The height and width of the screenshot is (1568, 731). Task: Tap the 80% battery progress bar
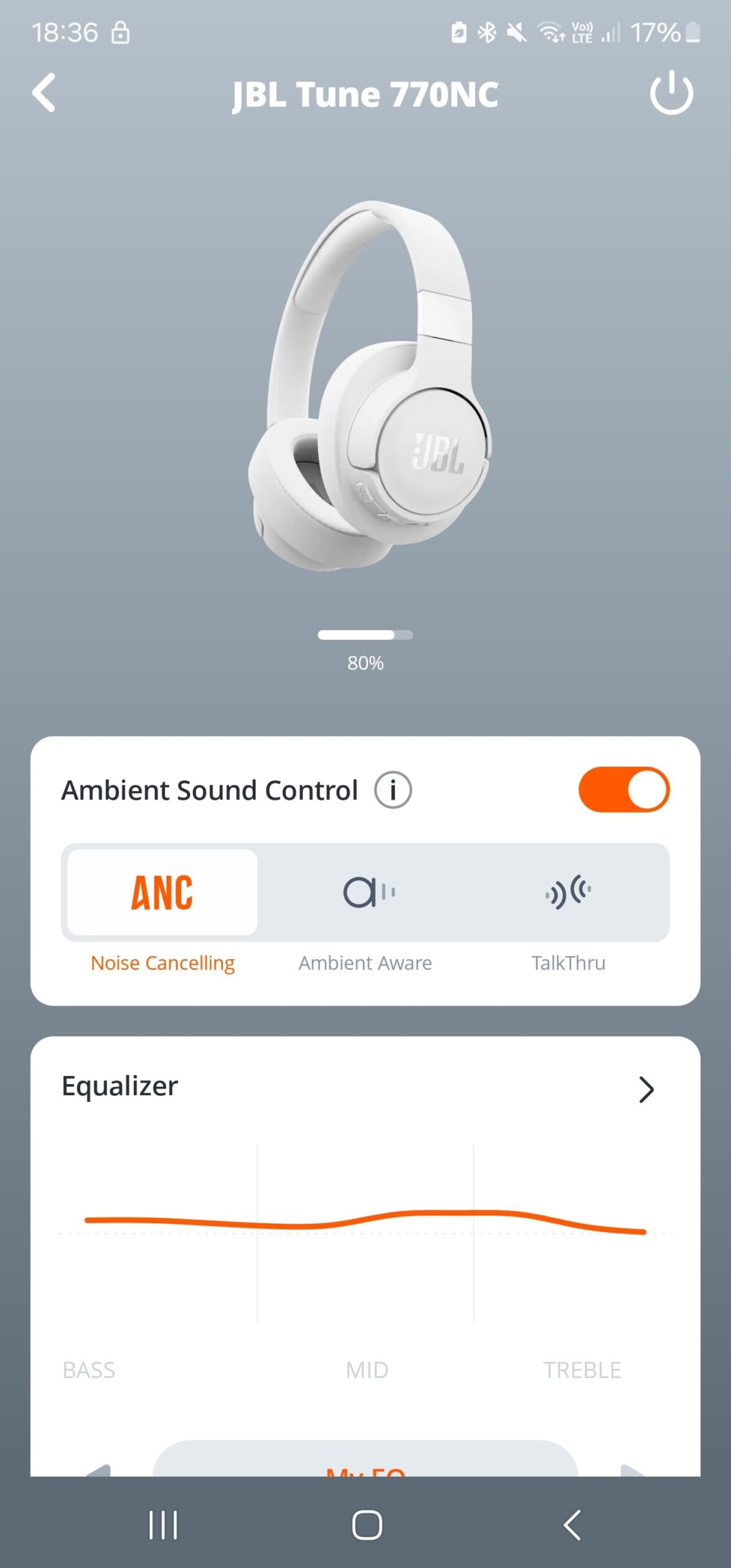click(365, 636)
